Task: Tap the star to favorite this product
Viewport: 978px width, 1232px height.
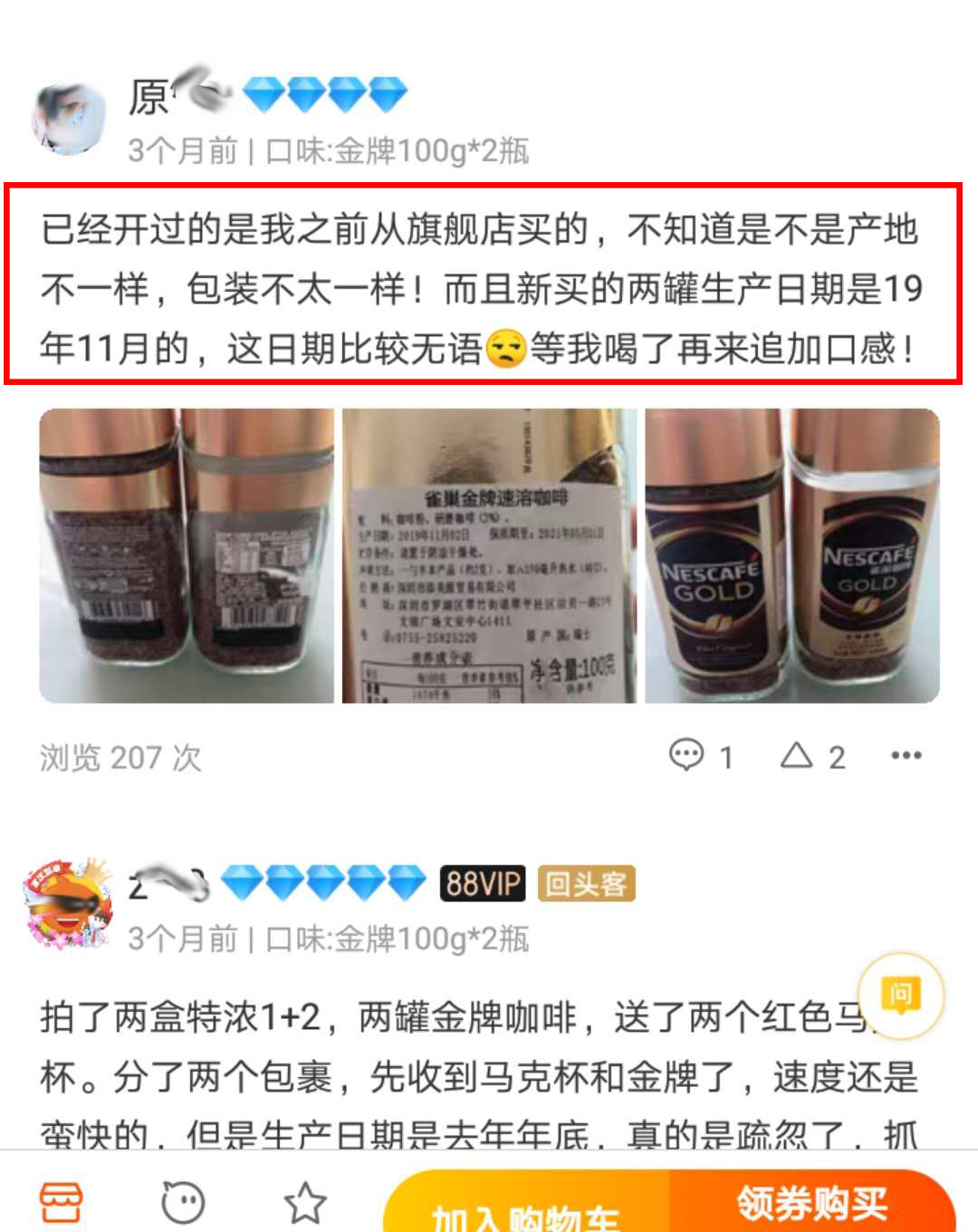Action: 305,1202
